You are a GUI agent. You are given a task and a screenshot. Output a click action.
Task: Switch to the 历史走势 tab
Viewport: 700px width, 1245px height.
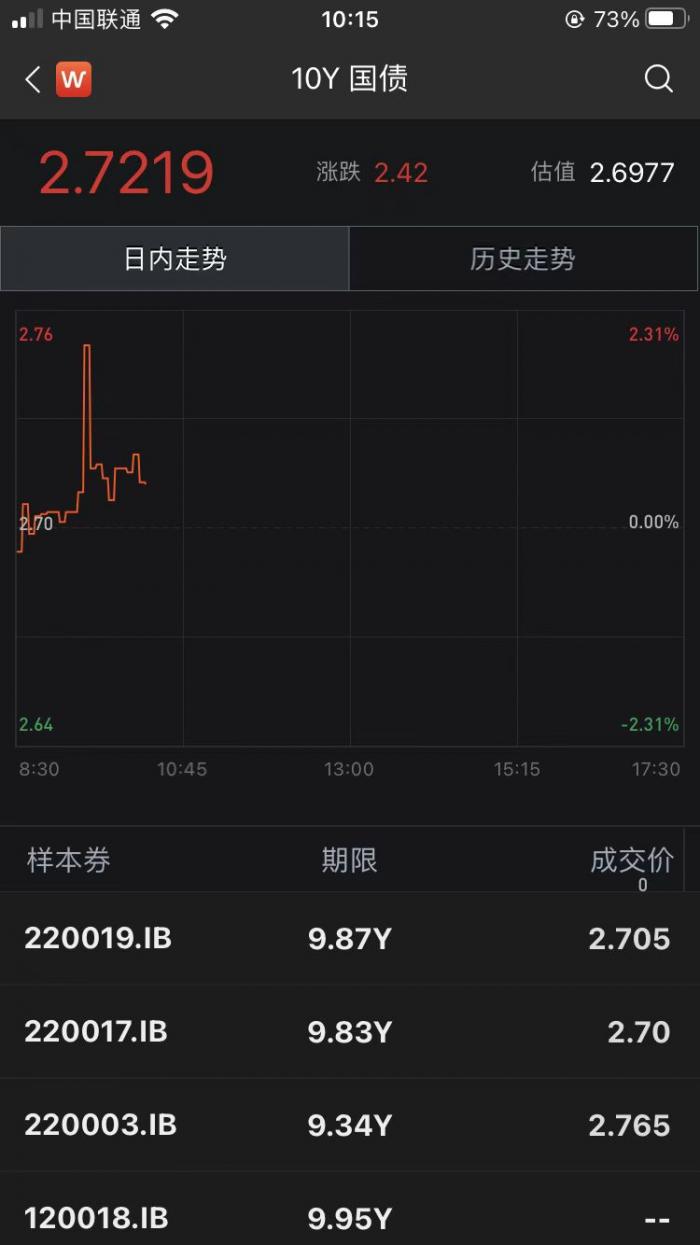click(x=523, y=259)
